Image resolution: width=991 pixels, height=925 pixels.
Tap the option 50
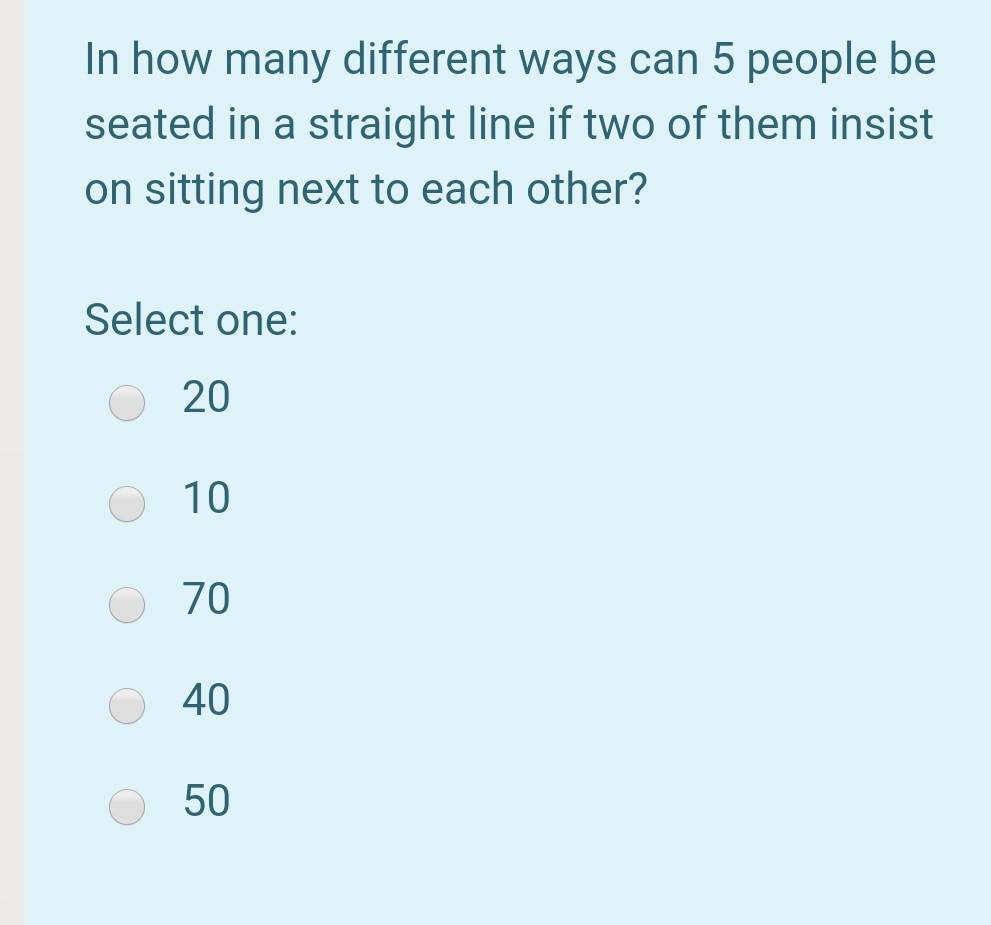(x=127, y=806)
